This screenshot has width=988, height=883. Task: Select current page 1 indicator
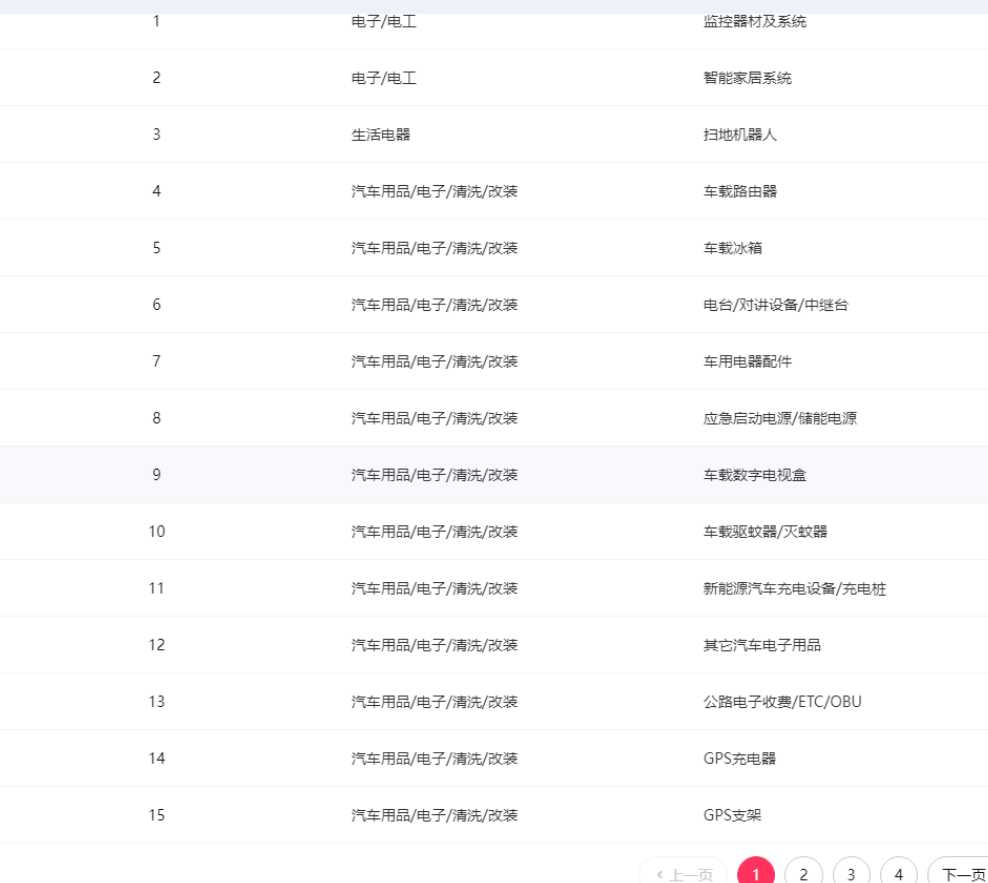click(756, 873)
